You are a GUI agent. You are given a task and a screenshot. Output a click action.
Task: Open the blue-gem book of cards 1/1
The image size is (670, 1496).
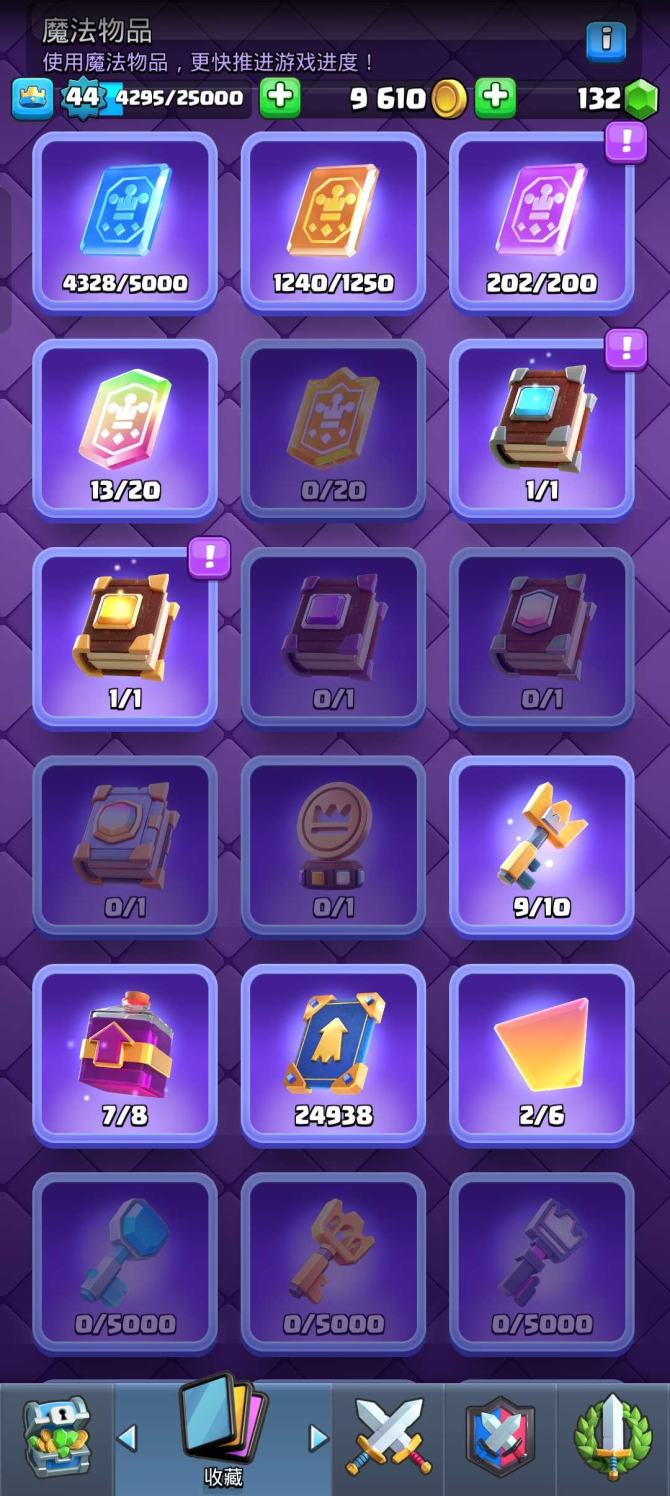tap(541, 430)
